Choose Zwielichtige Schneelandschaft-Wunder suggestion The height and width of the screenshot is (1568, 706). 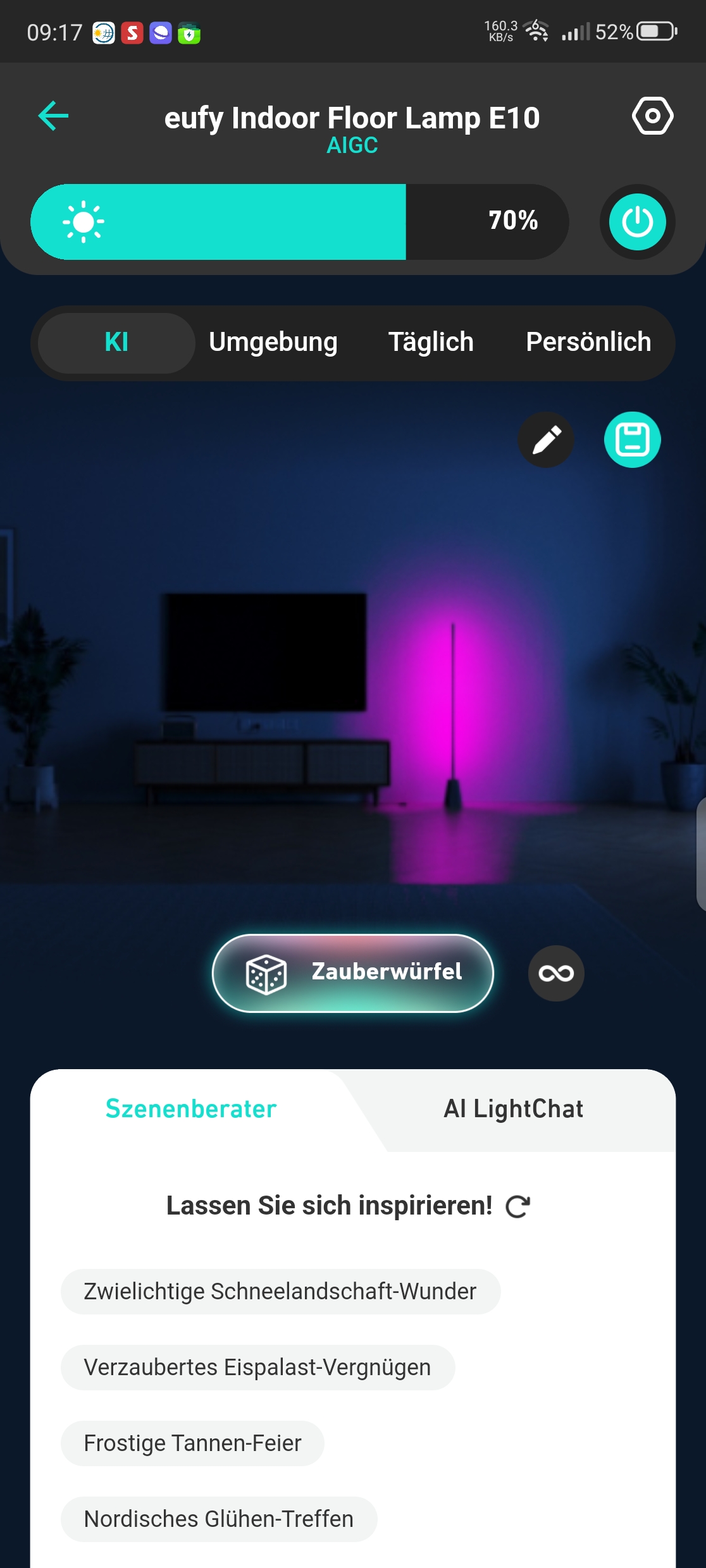click(x=280, y=1292)
